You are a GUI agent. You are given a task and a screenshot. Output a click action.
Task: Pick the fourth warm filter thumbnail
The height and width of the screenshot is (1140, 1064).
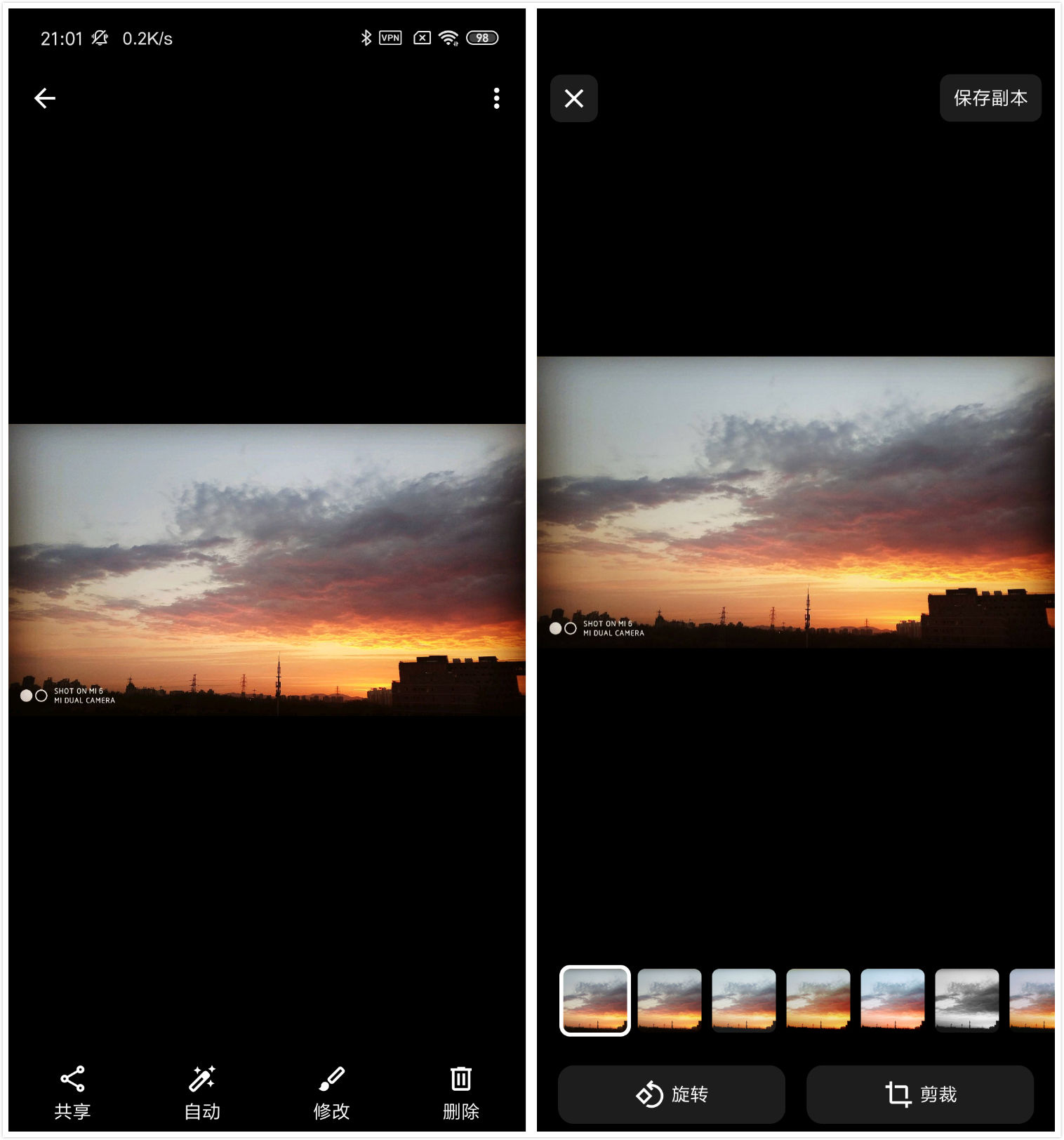pyautogui.click(x=818, y=1000)
